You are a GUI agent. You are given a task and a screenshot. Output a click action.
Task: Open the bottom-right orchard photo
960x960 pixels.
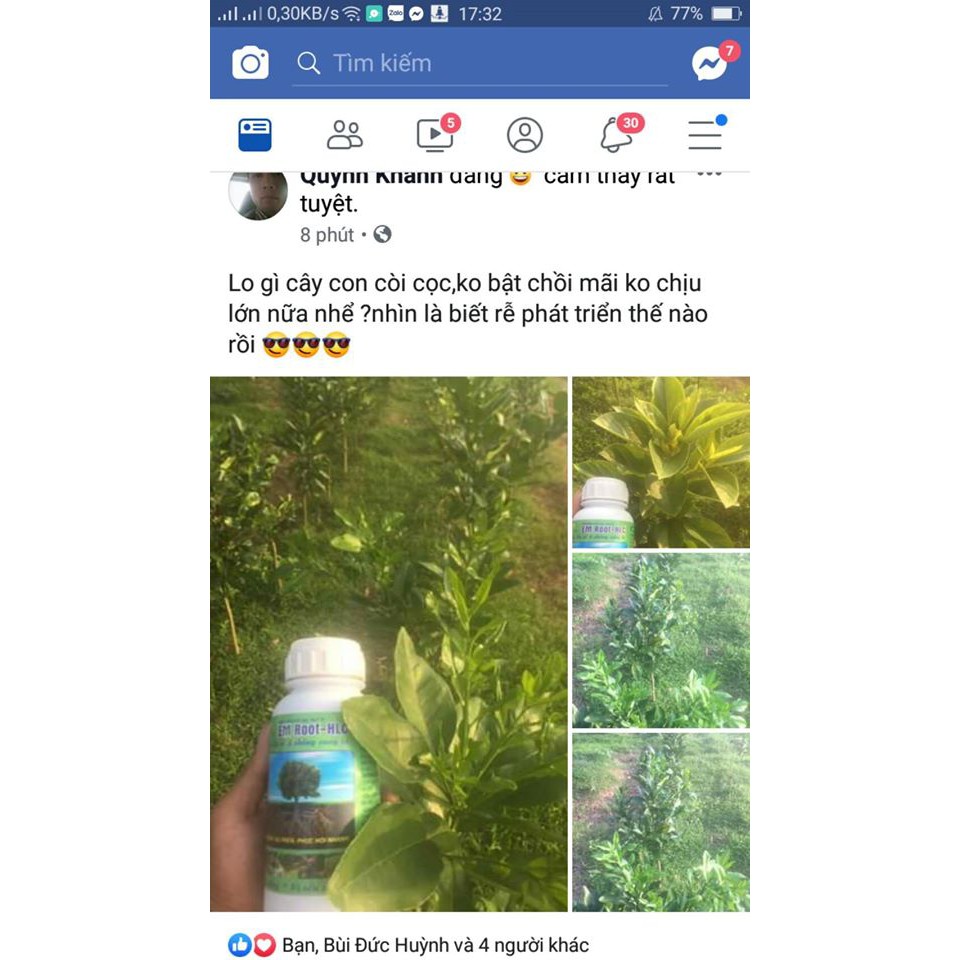pos(660,822)
